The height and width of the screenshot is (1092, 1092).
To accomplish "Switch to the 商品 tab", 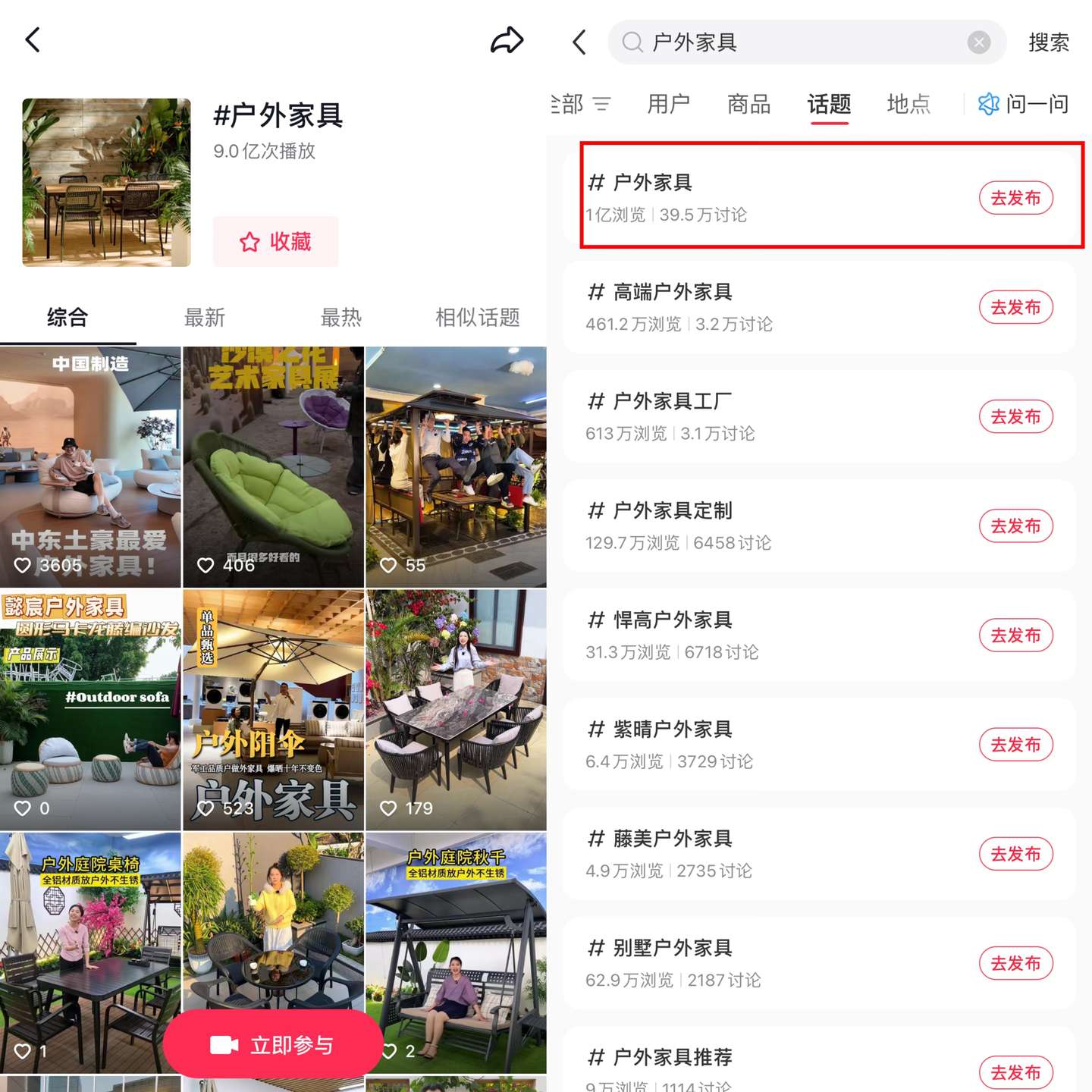I will [748, 104].
